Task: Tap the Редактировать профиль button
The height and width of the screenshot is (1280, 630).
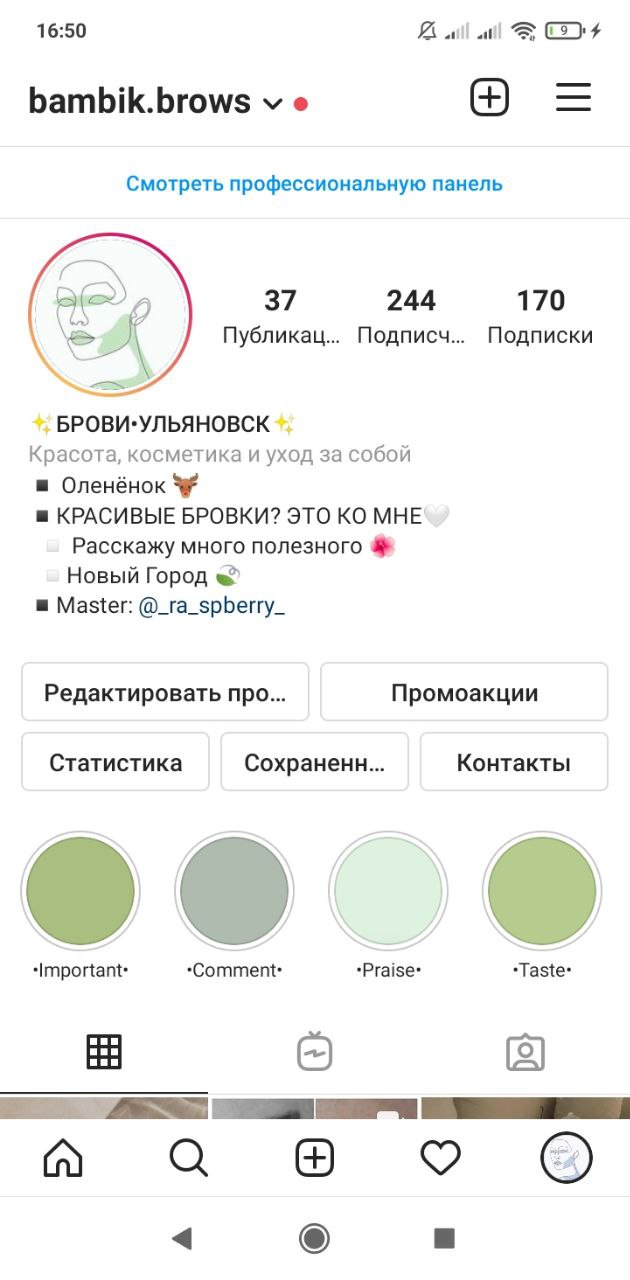Action: tap(165, 692)
